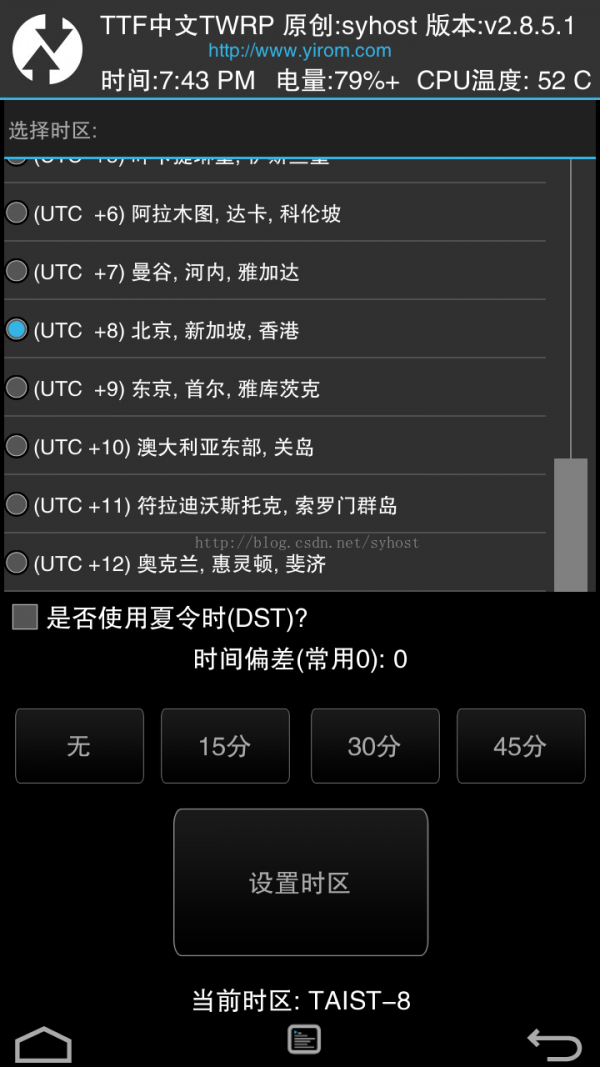
Task: Open the console log icon
Action: click(x=303, y=1040)
